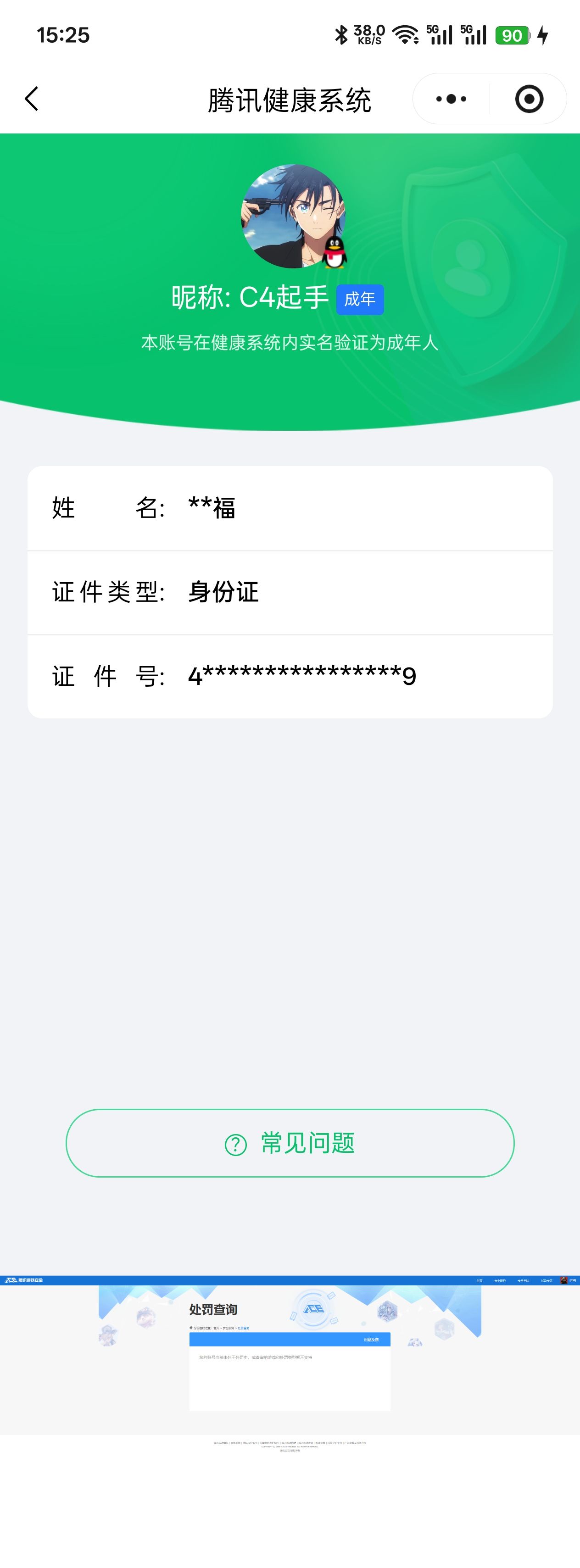Image resolution: width=580 pixels, height=1568 pixels.
Task: Open 安全学堂 from the navbar
Action: tap(524, 1280)
